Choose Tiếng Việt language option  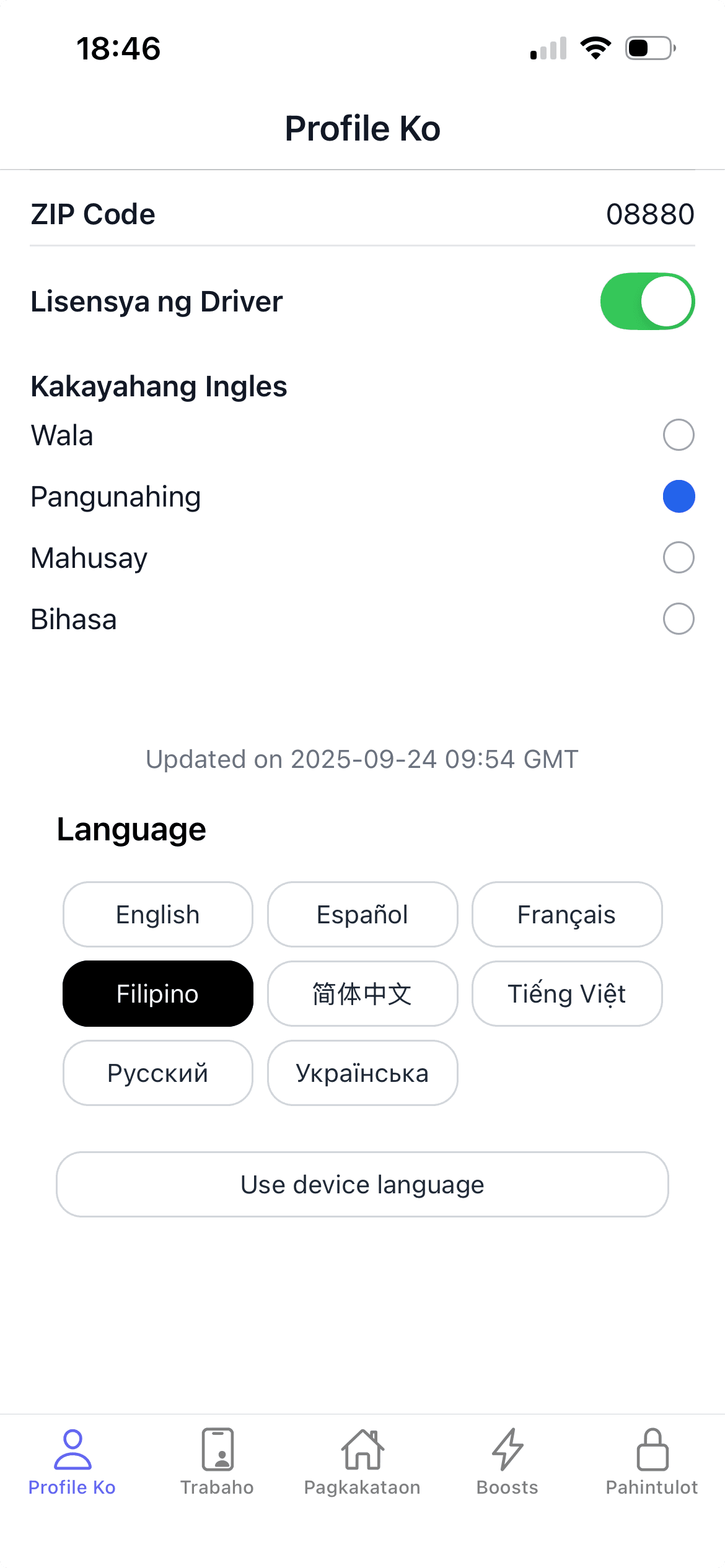click(566, 993)
